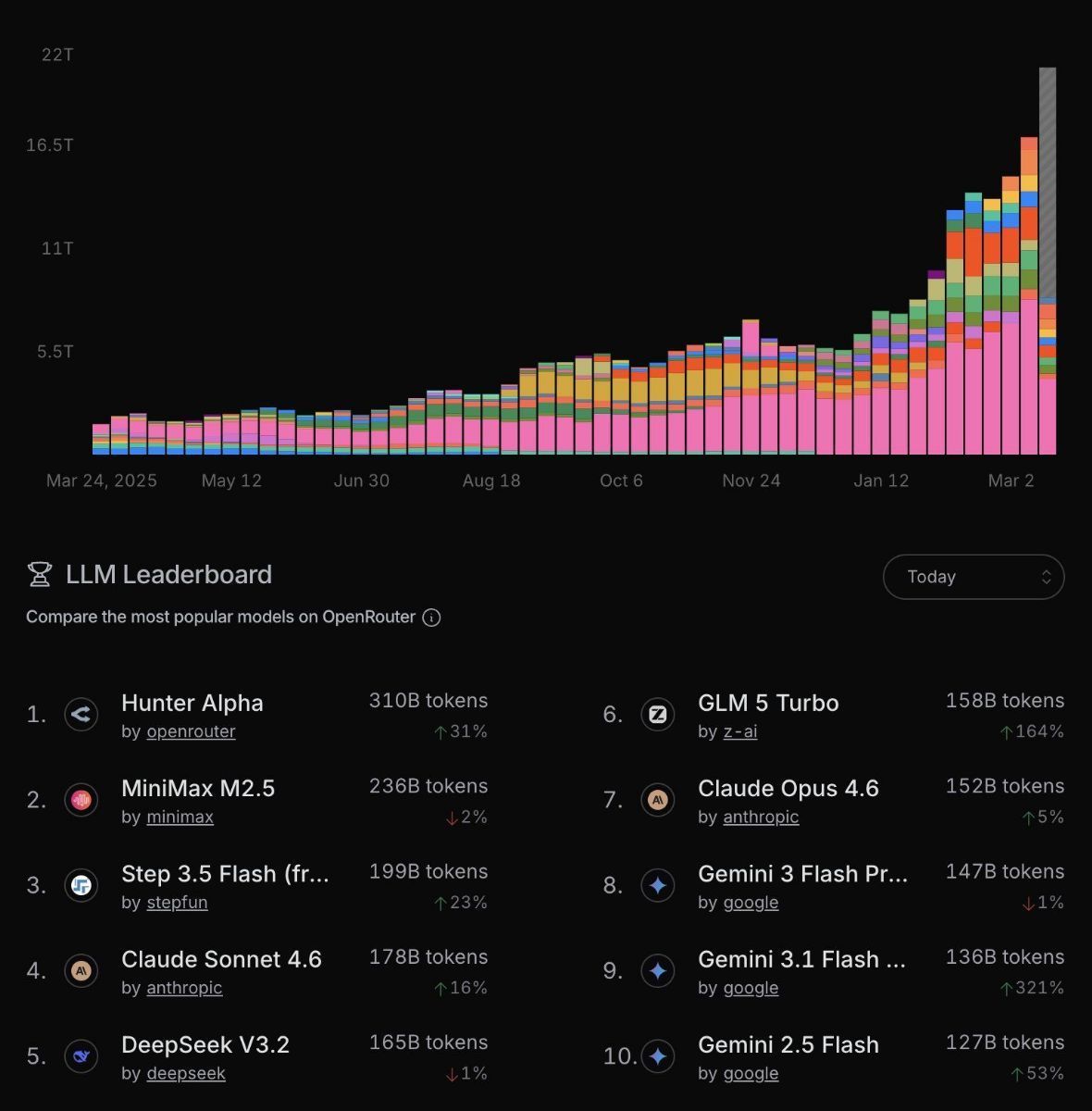Image resolution: width=1092 pixels, height=1111 pixels.
Task: Open the Today time range dropdown
Action: [974, 577]
